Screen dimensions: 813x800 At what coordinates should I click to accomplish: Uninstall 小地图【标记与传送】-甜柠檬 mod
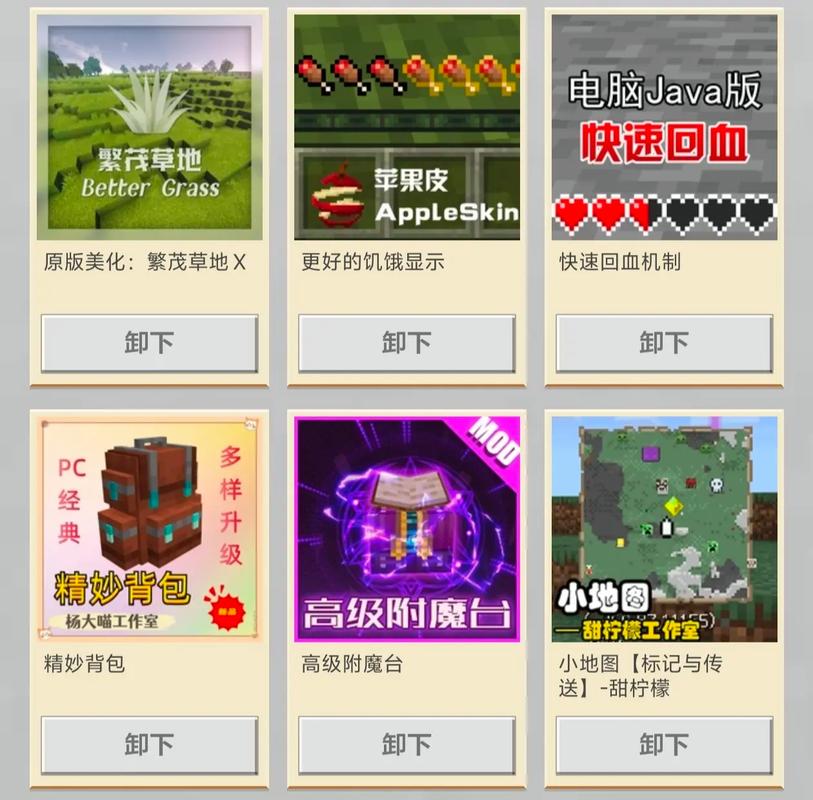(664, 744)
